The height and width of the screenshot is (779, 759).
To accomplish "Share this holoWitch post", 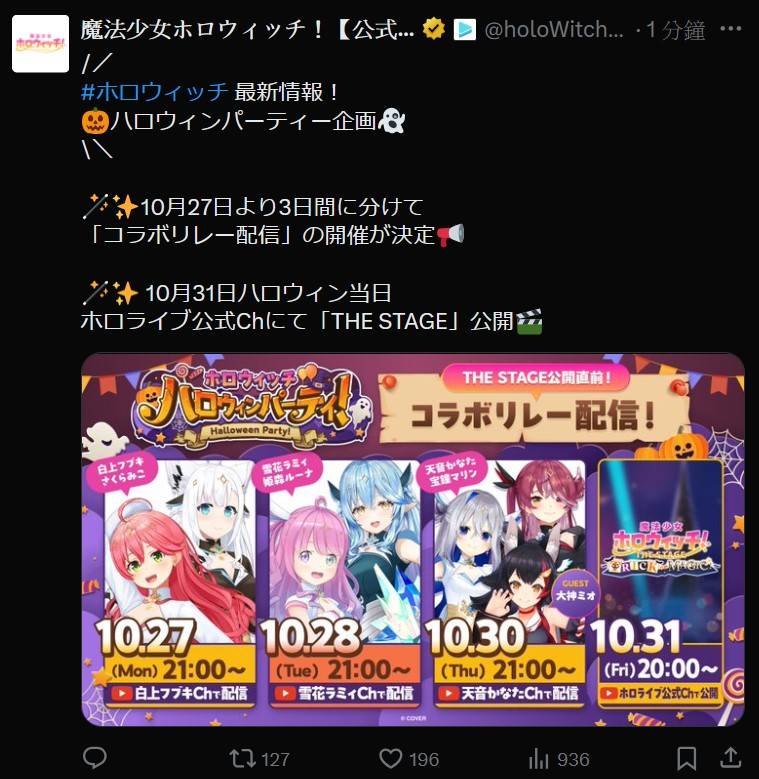I will point(731,757).
